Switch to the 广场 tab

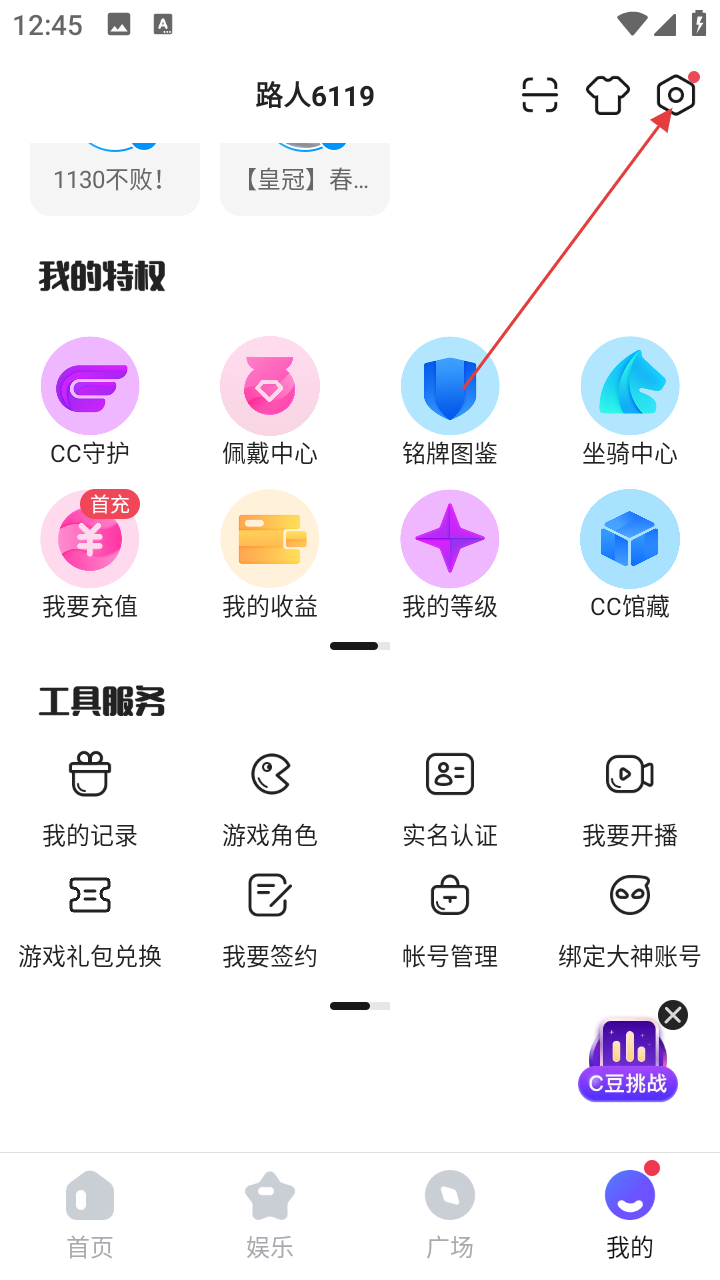(450, 1215)
